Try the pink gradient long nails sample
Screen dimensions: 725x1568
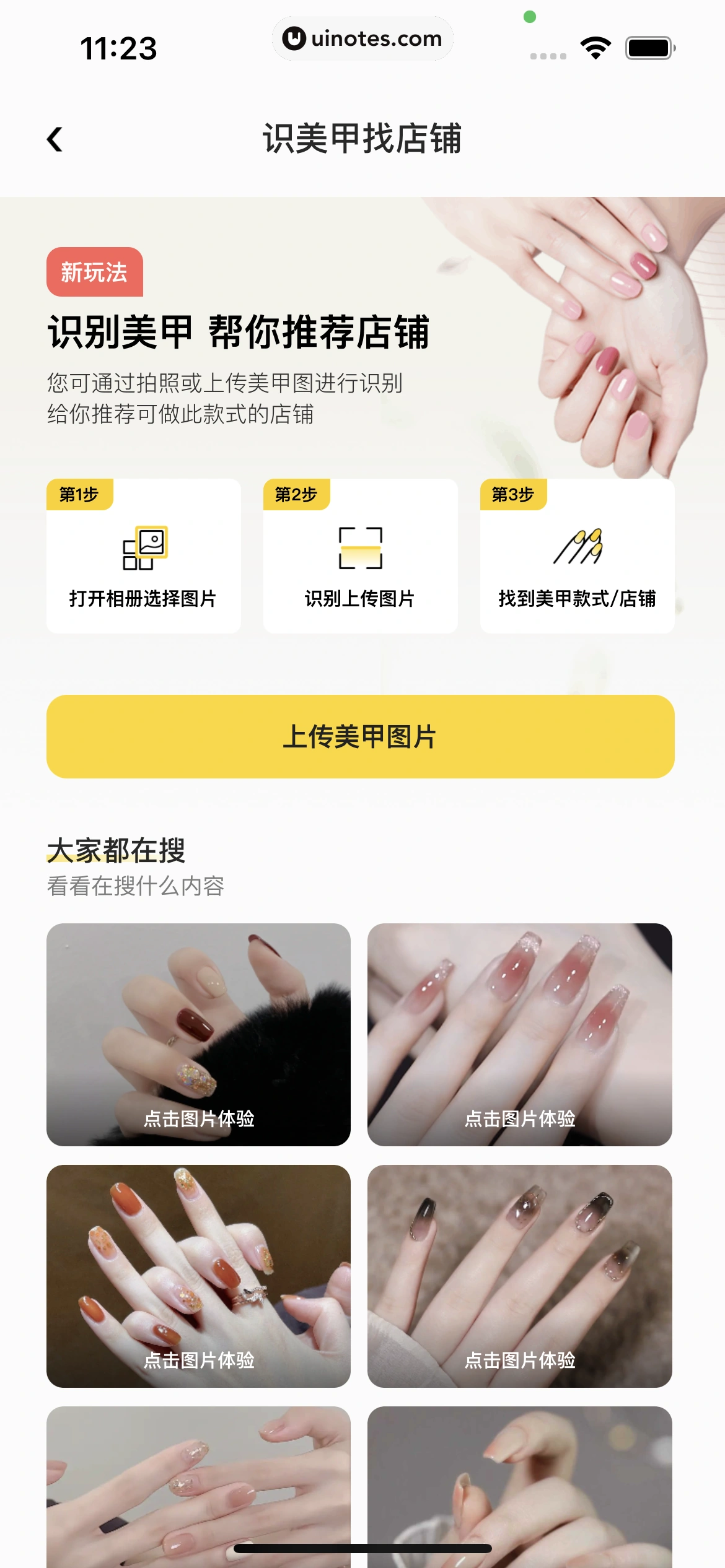point(519,1034)
